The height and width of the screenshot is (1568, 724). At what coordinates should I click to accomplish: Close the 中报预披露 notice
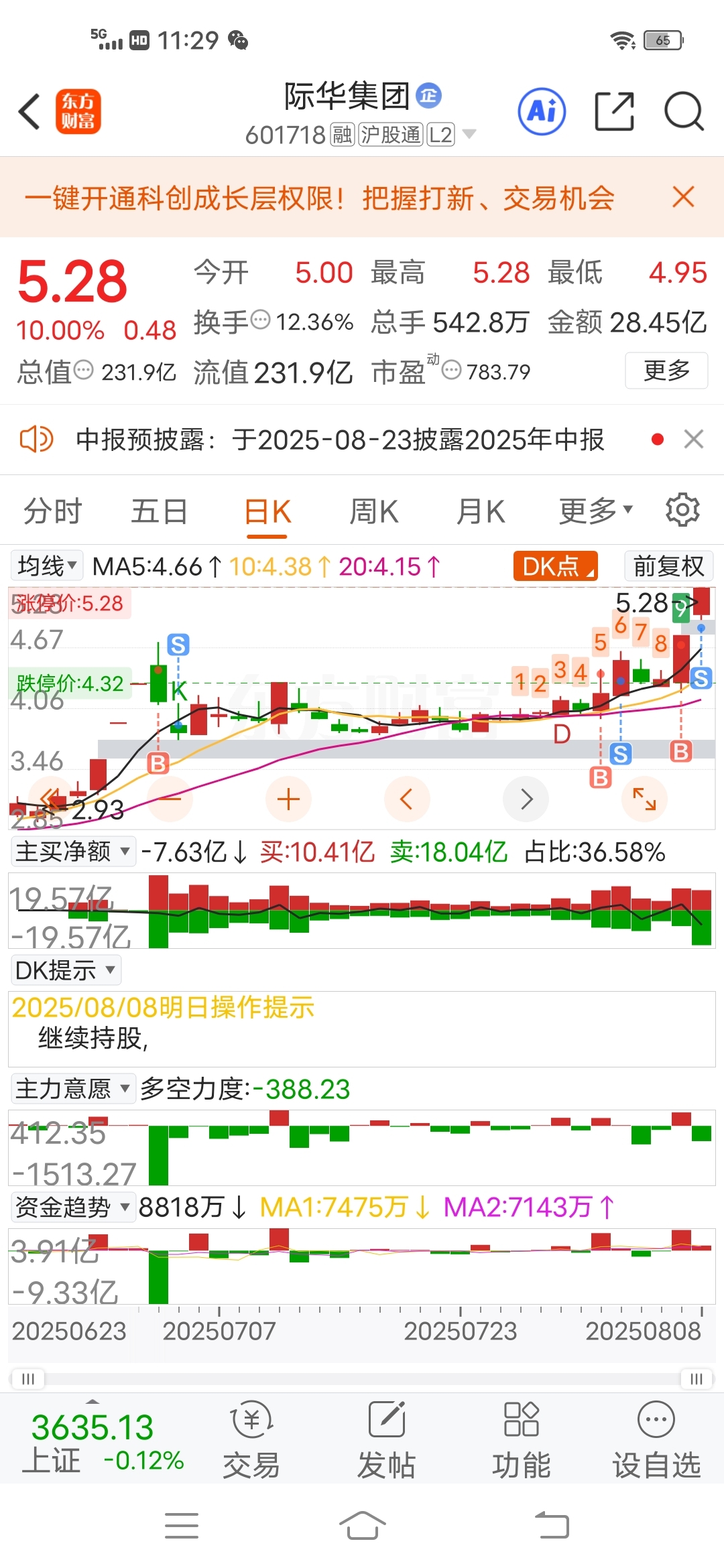click(x=694, y=440)
